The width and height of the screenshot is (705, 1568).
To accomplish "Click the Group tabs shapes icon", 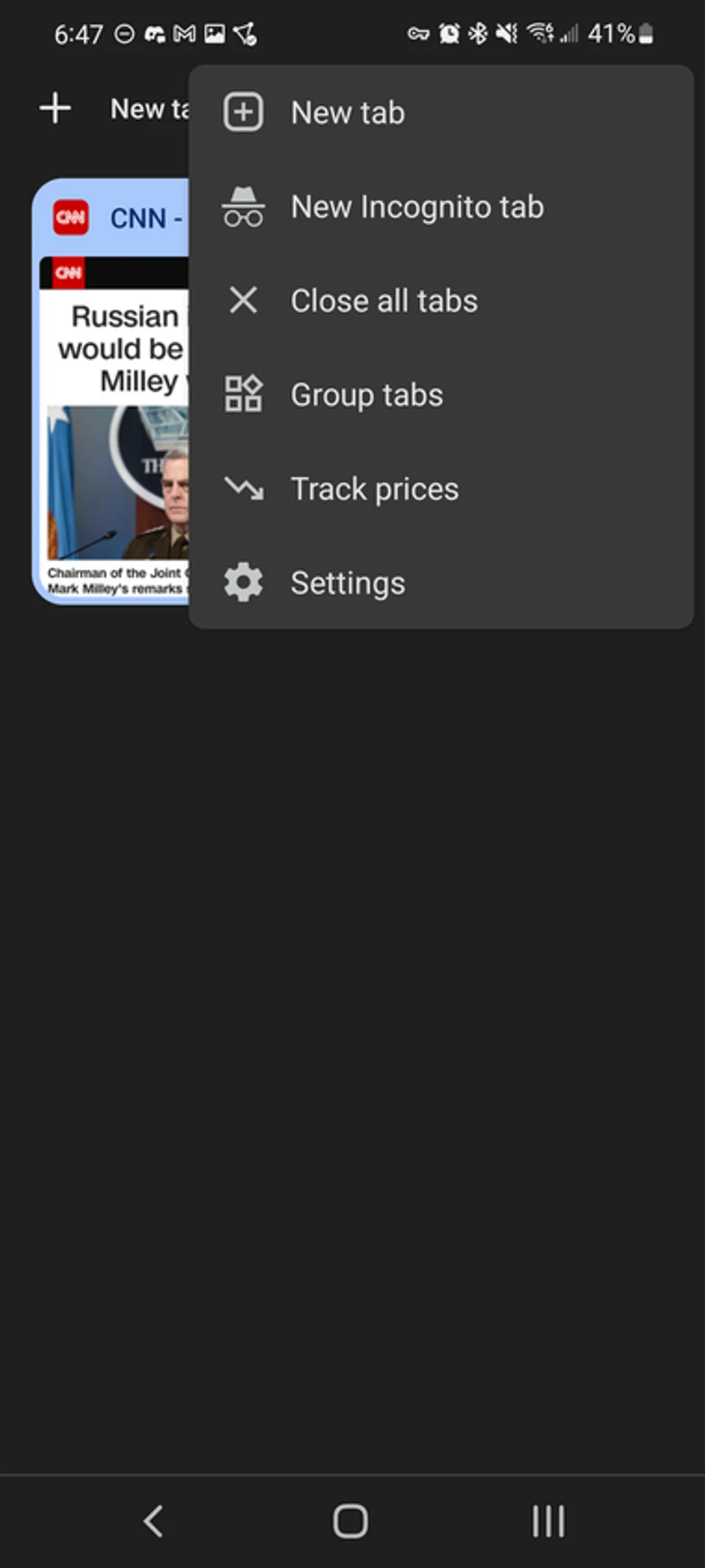I will (243, 394).
